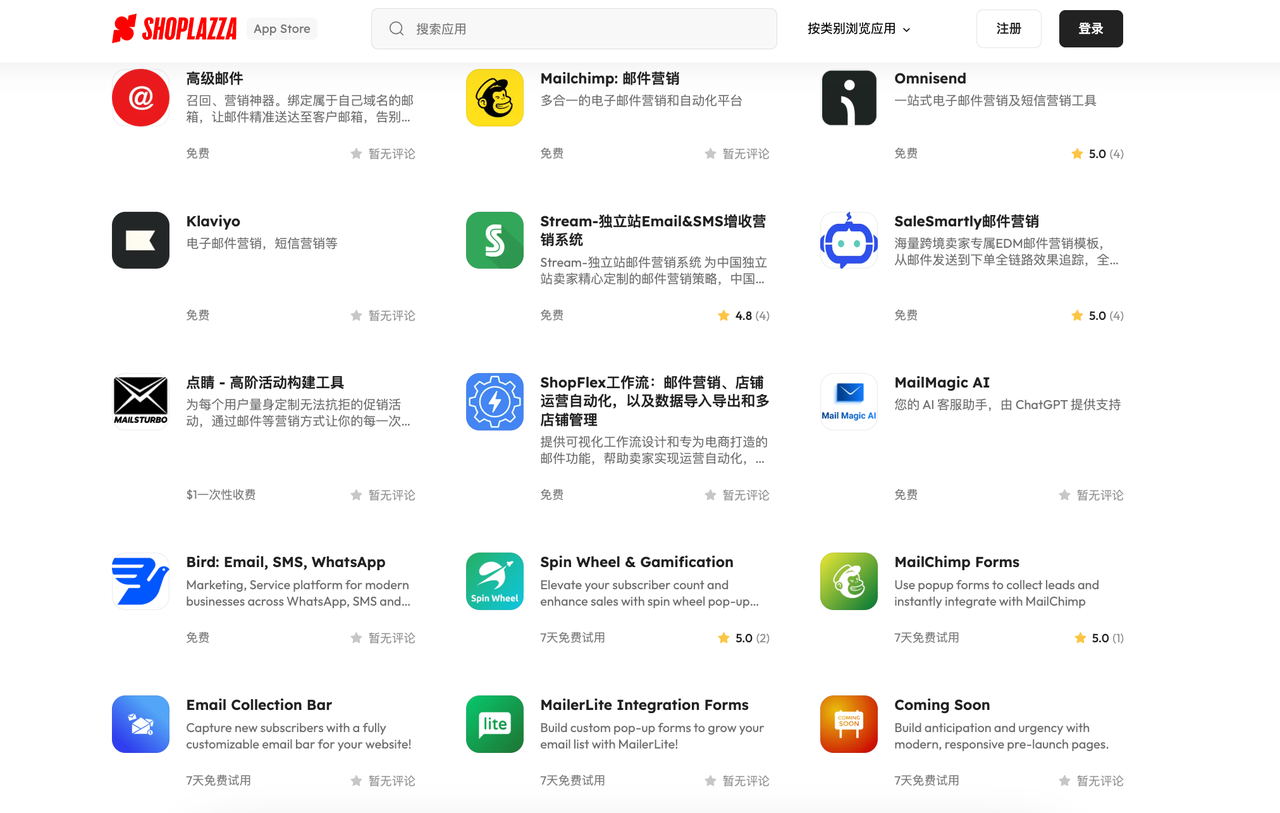Screen dimensions: 1280x813
Task: Open the 高级邮件 app card
Action: (x=214, y=78)
